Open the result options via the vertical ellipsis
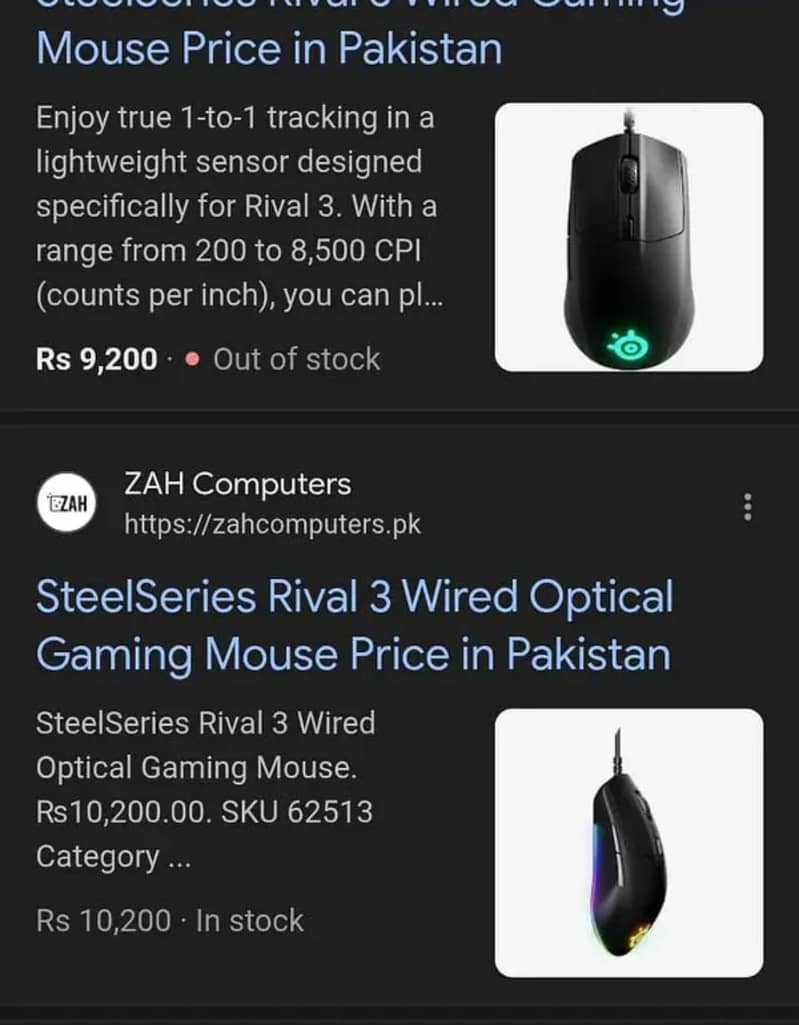This screenshot has width=799, height=1025. 747,507
